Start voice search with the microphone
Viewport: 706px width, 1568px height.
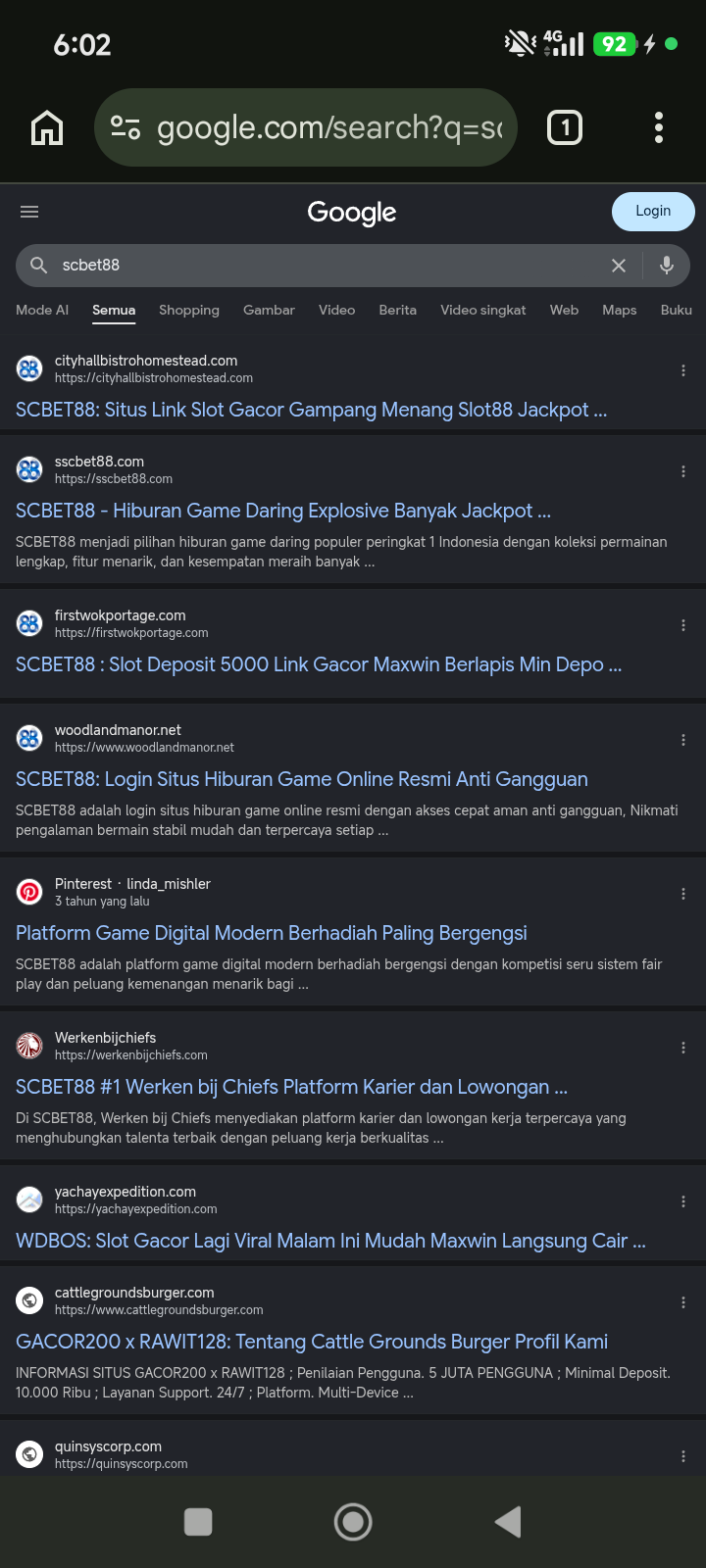coord(667,265)
